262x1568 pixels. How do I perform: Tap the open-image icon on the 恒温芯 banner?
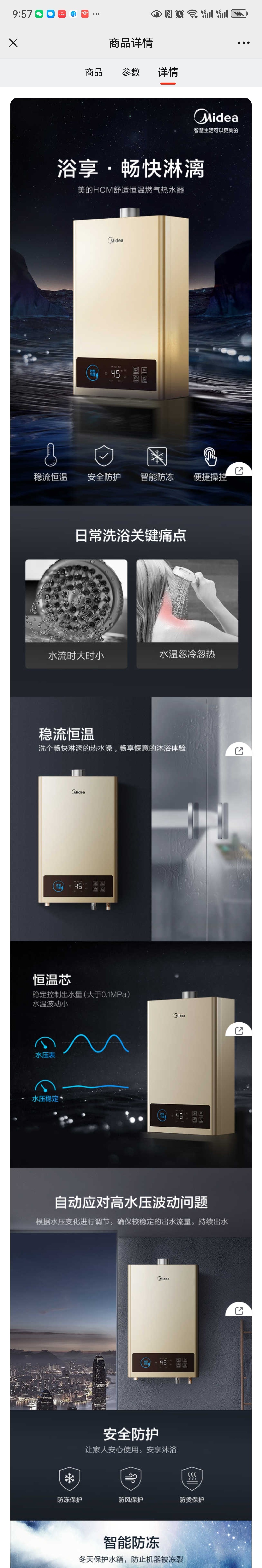click(239, 1031)
